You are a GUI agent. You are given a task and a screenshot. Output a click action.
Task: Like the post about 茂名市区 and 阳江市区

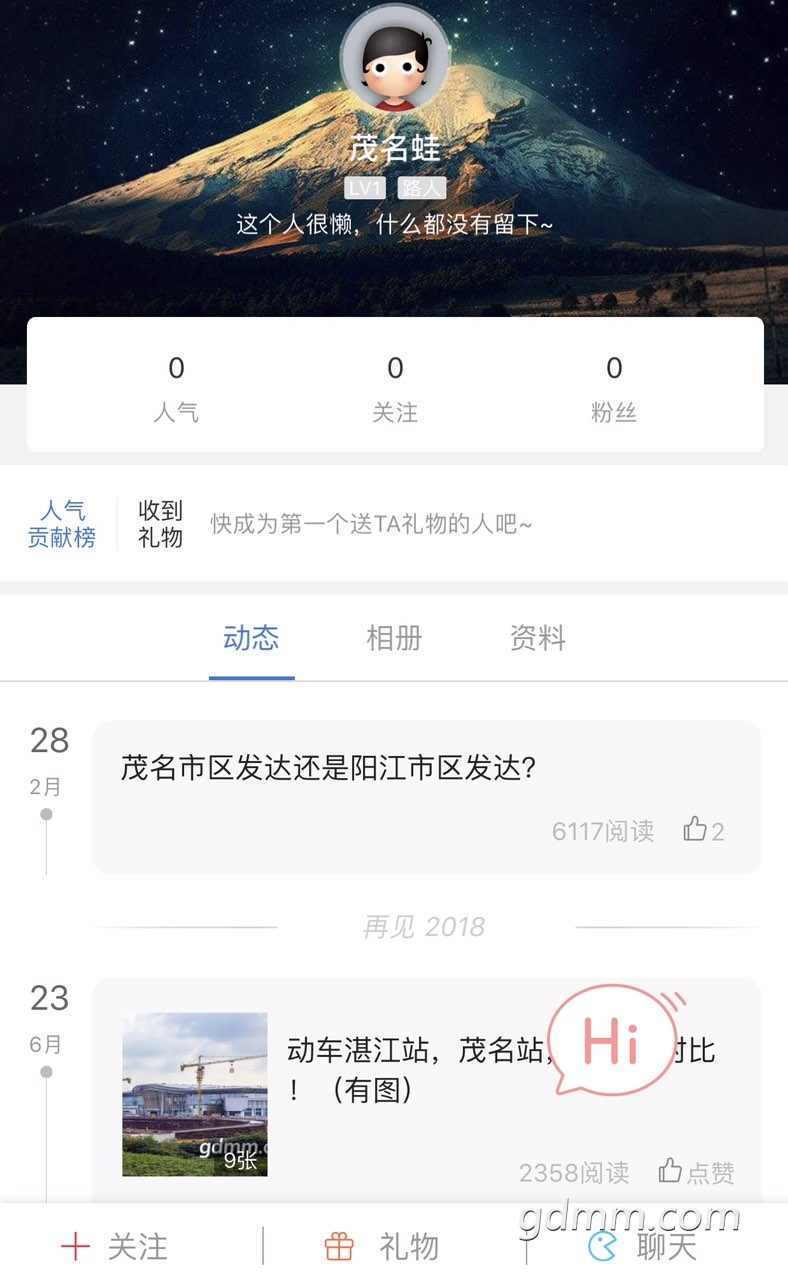pyautogui.click(x=704, y=830)
